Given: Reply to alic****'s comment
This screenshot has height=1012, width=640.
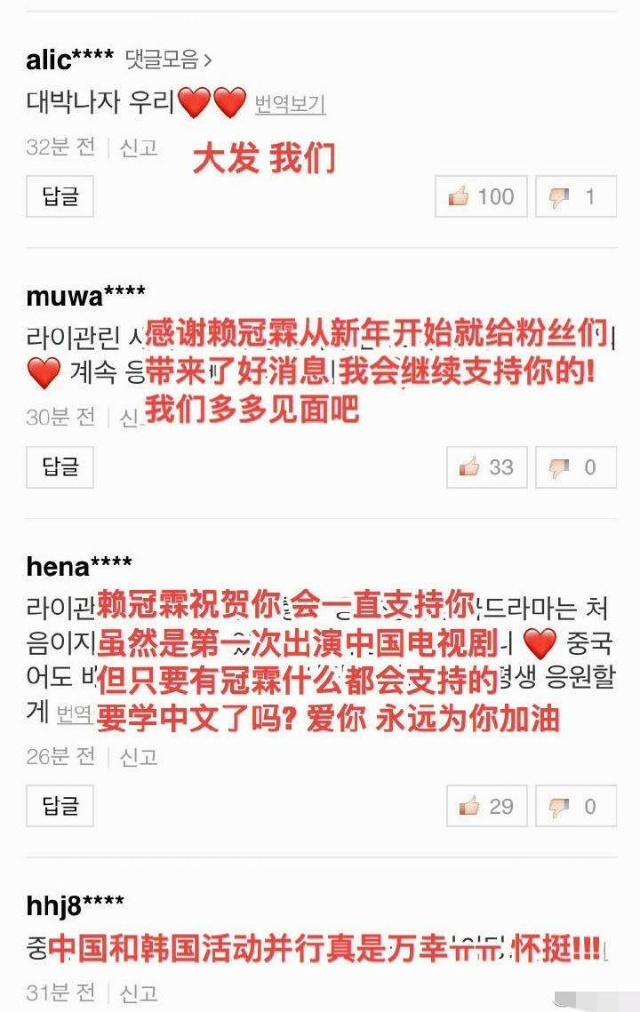Looking at the screenshot, I should (x=60, y=196).
